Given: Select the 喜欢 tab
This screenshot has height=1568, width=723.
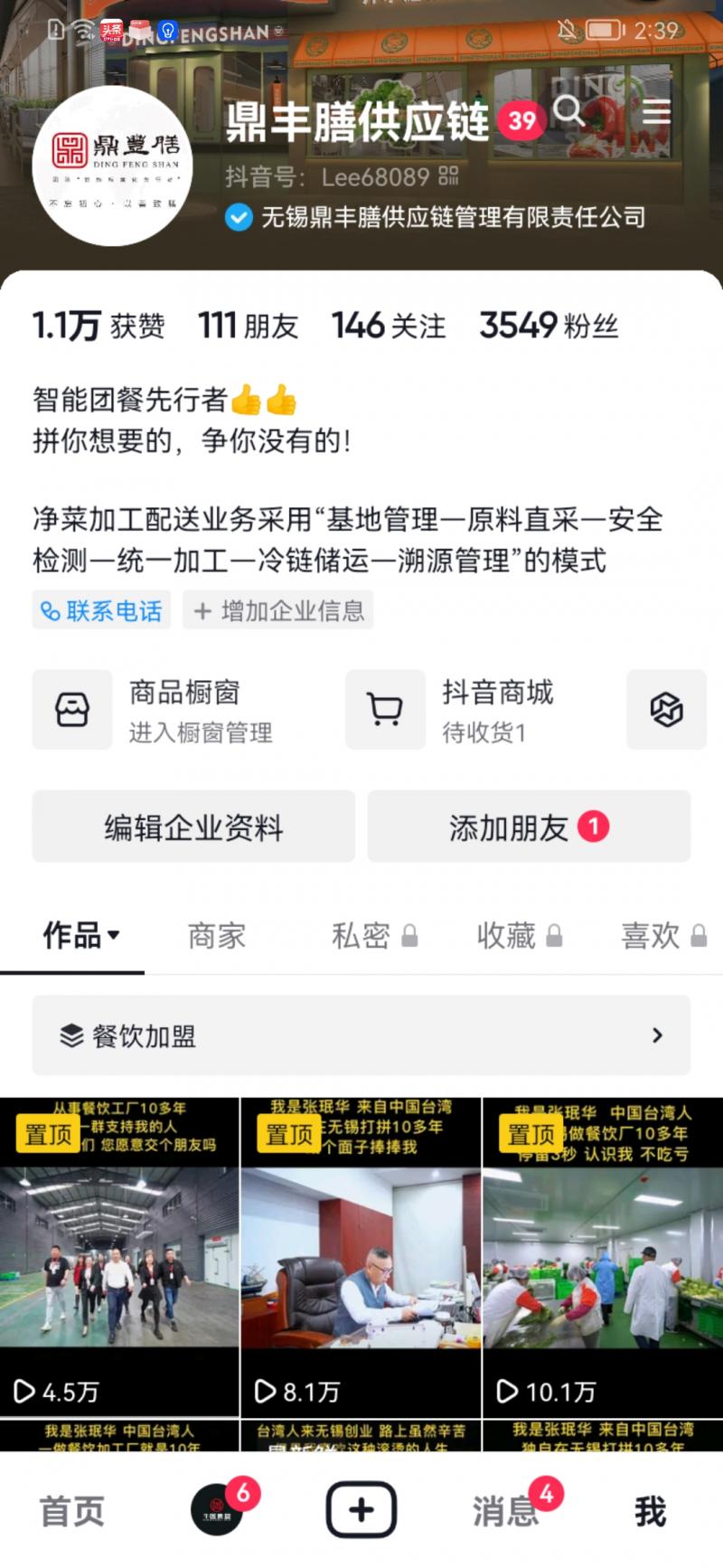Looking at the screenshot, I should [x=651, y=936].
